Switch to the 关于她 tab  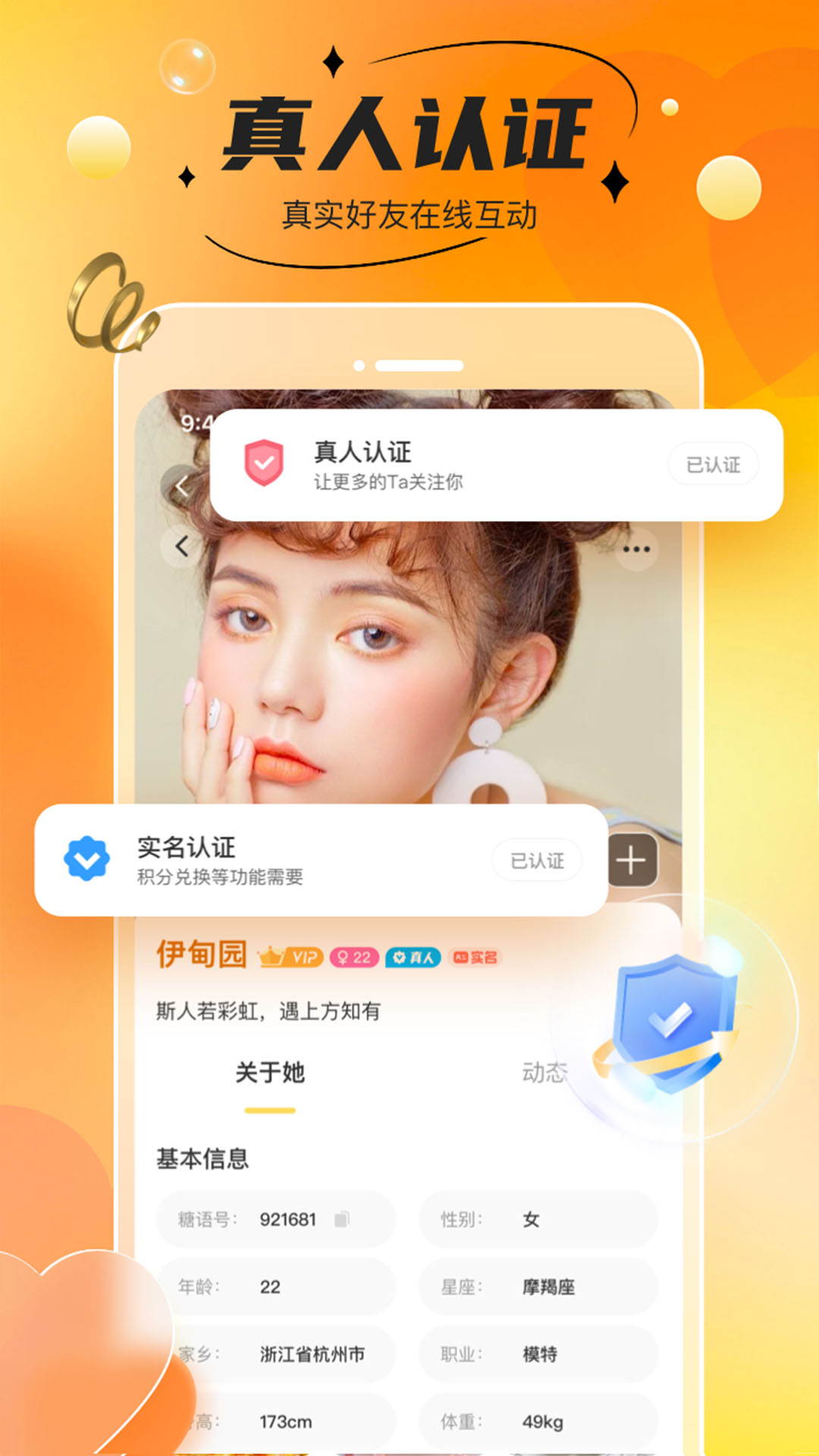[x=271, y=1071]
